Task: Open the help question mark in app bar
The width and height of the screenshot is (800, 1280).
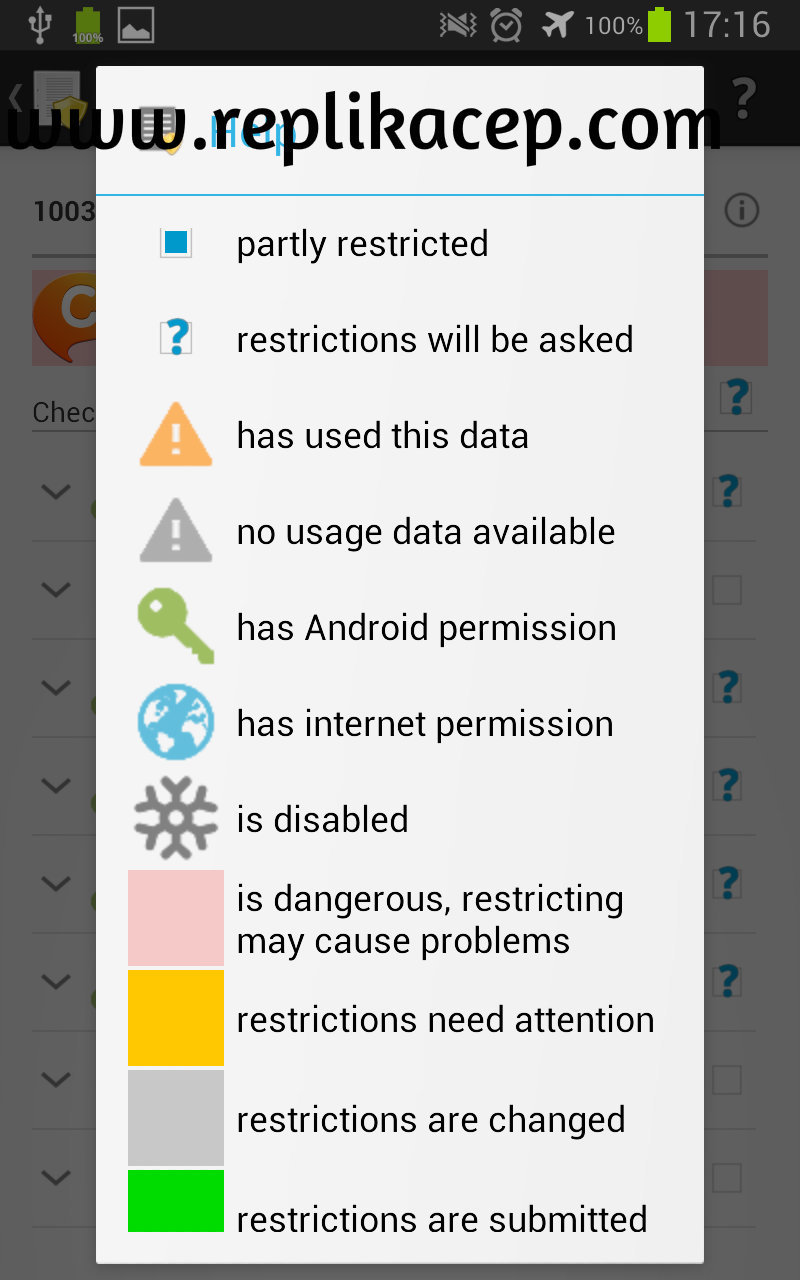Action: point(742,97)
